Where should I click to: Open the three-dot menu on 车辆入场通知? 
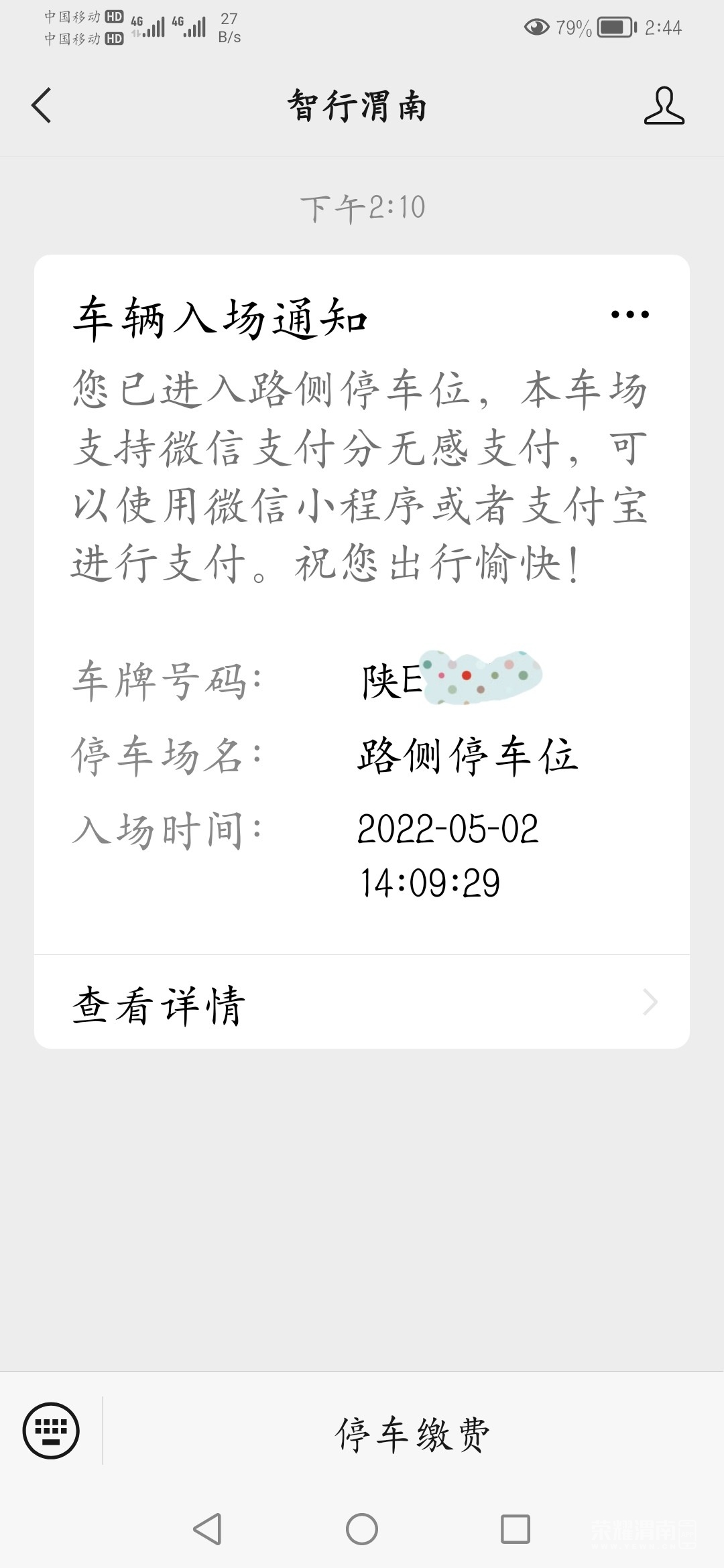tap(629, 314)
